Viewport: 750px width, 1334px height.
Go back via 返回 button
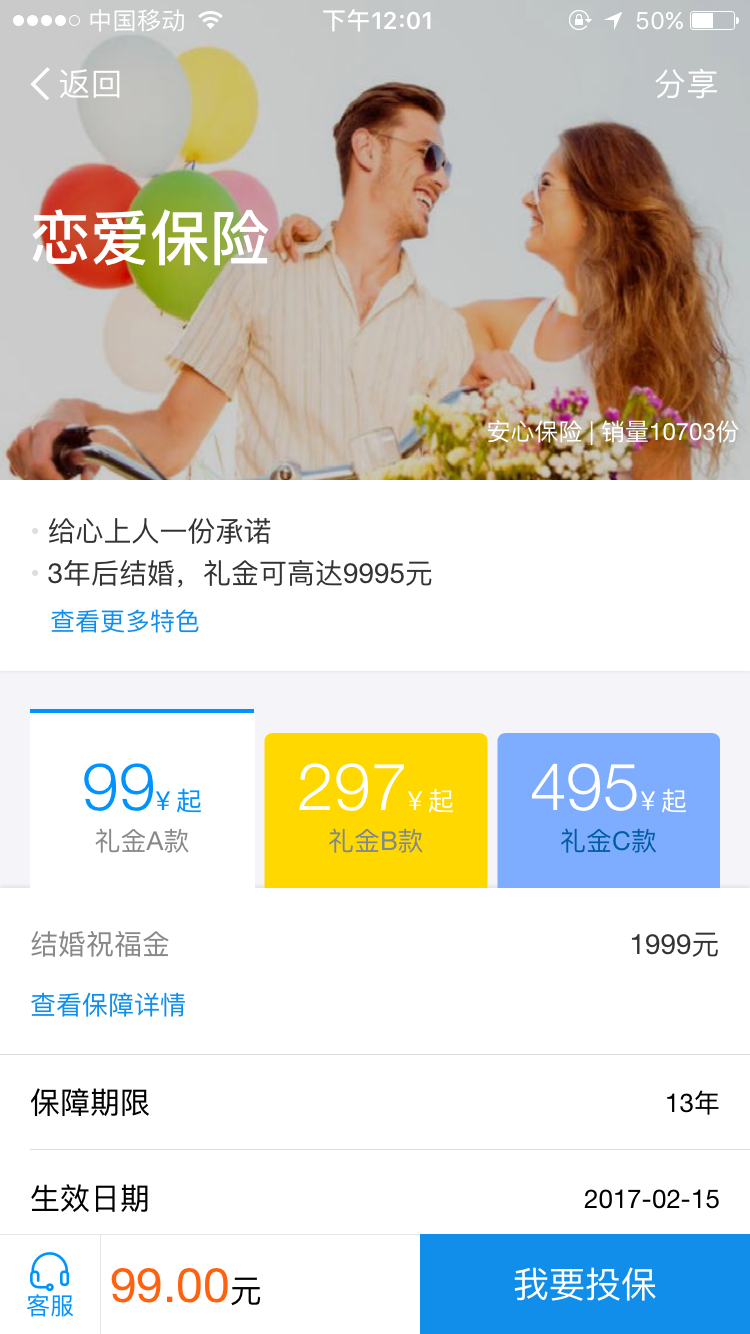[76, 84]
